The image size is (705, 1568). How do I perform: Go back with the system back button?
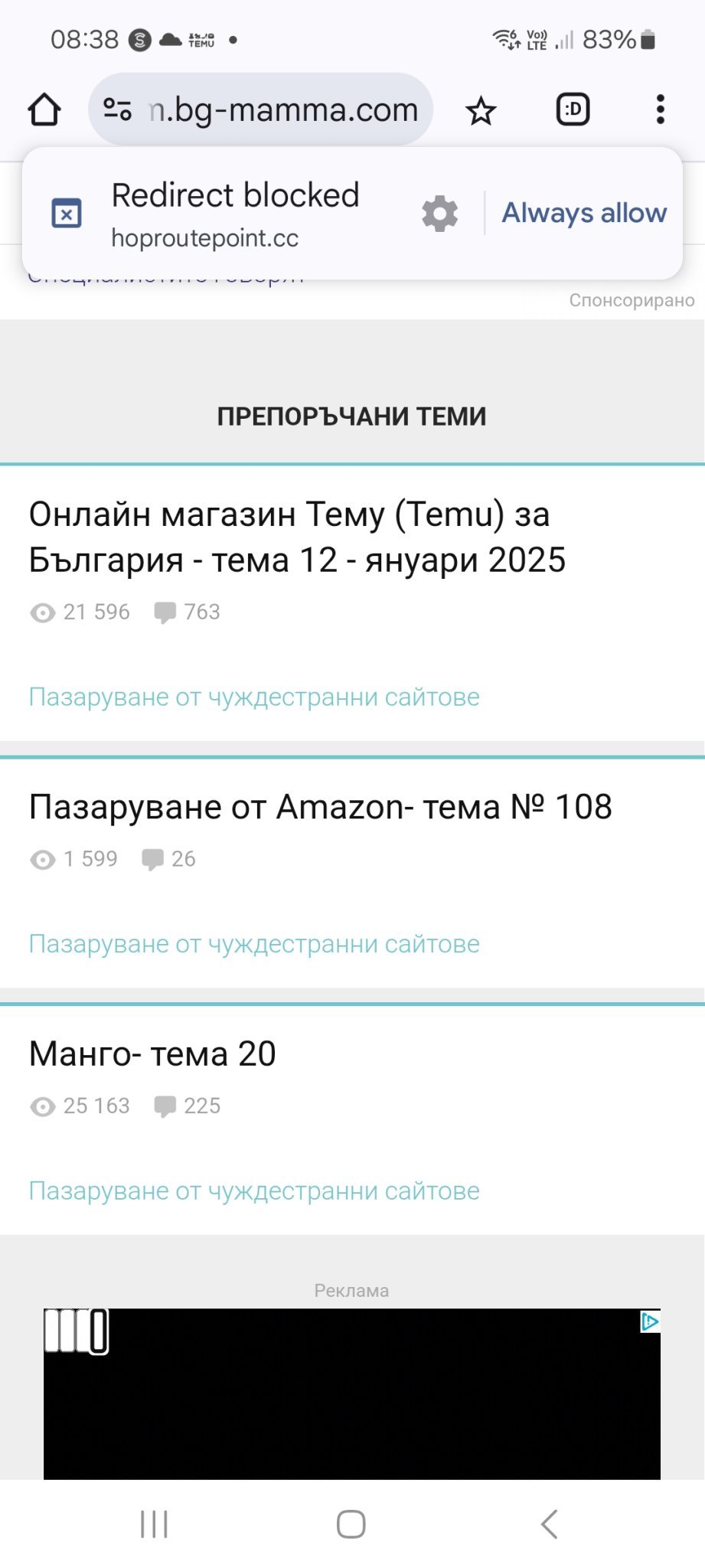(x=550, y=1524)
